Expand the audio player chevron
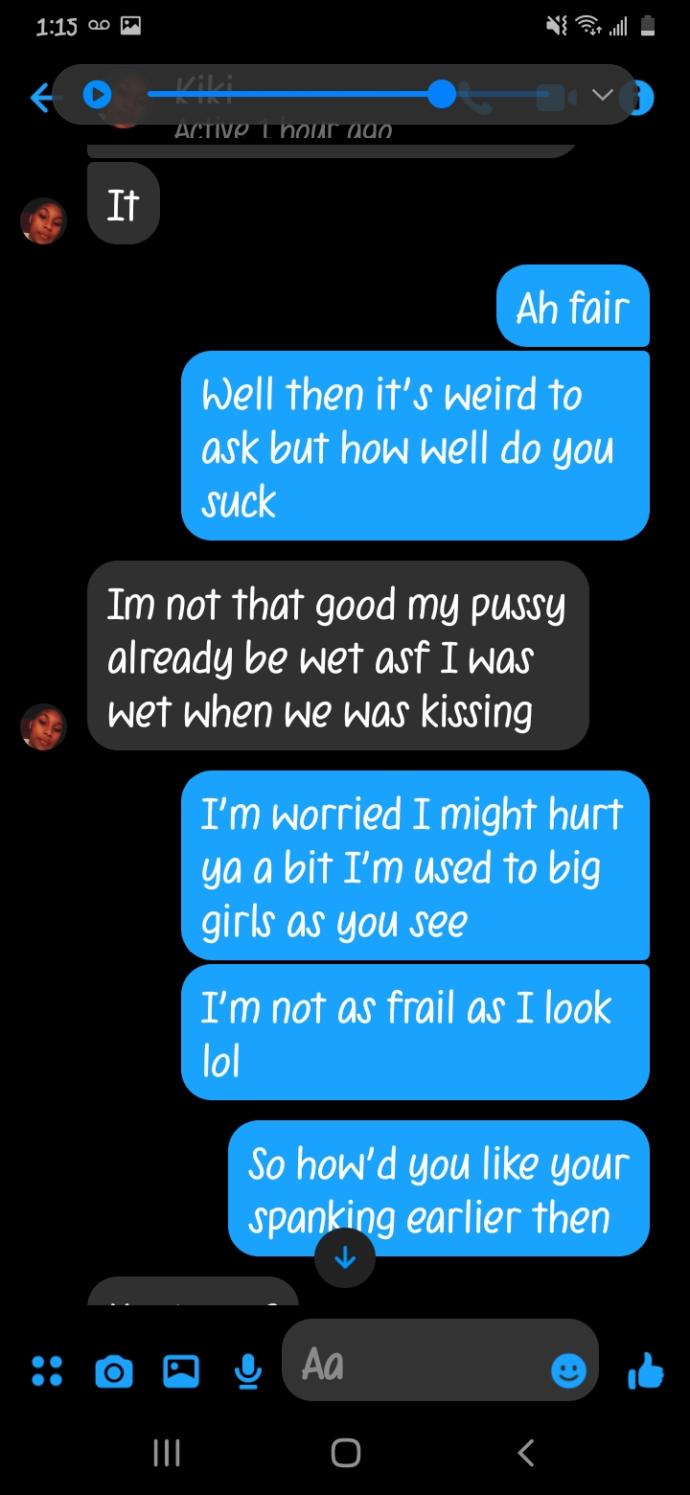The height and width of the screenshot is (1495, 690). (x=602, y=94)
